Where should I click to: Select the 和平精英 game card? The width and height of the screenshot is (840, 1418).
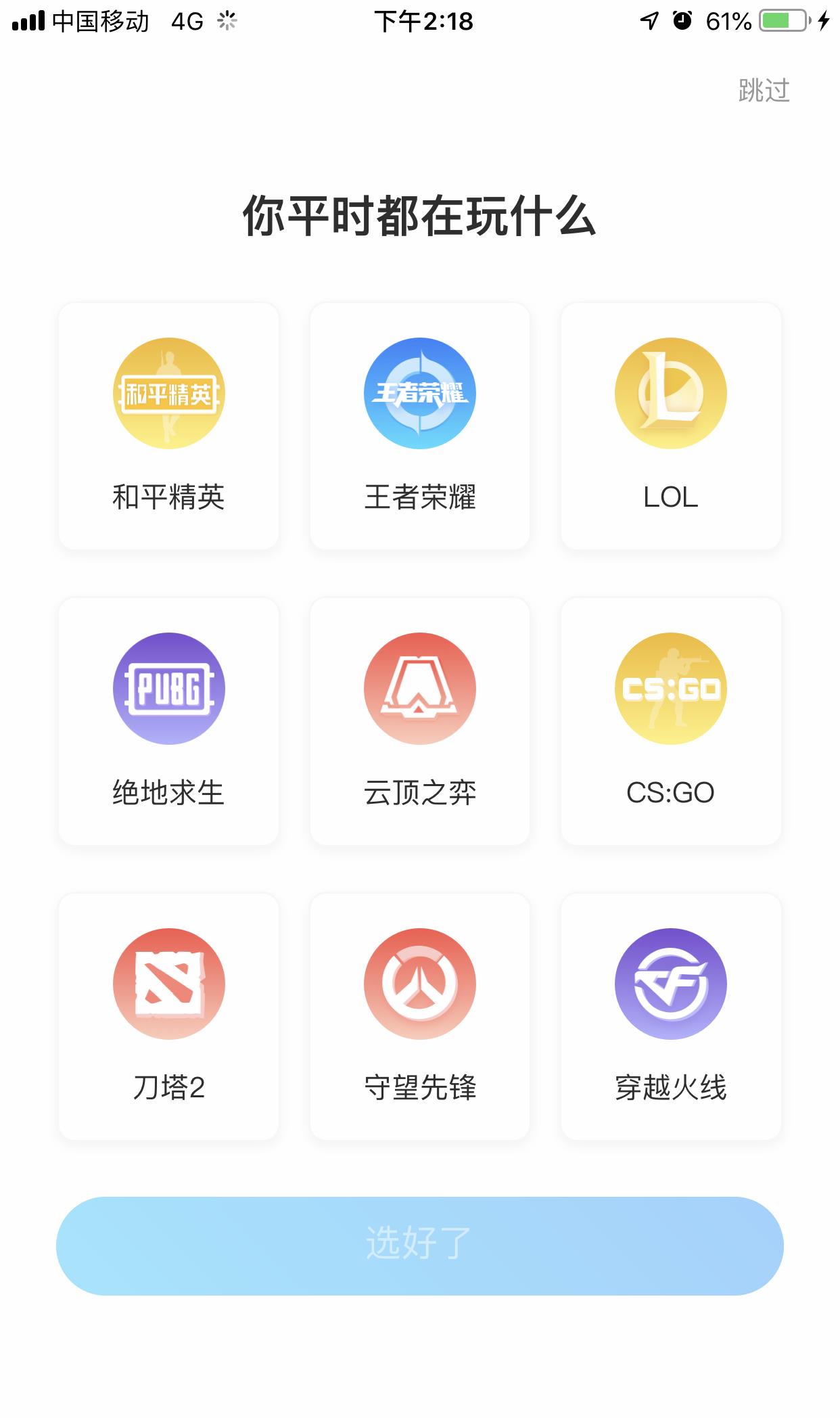(168, 426)
